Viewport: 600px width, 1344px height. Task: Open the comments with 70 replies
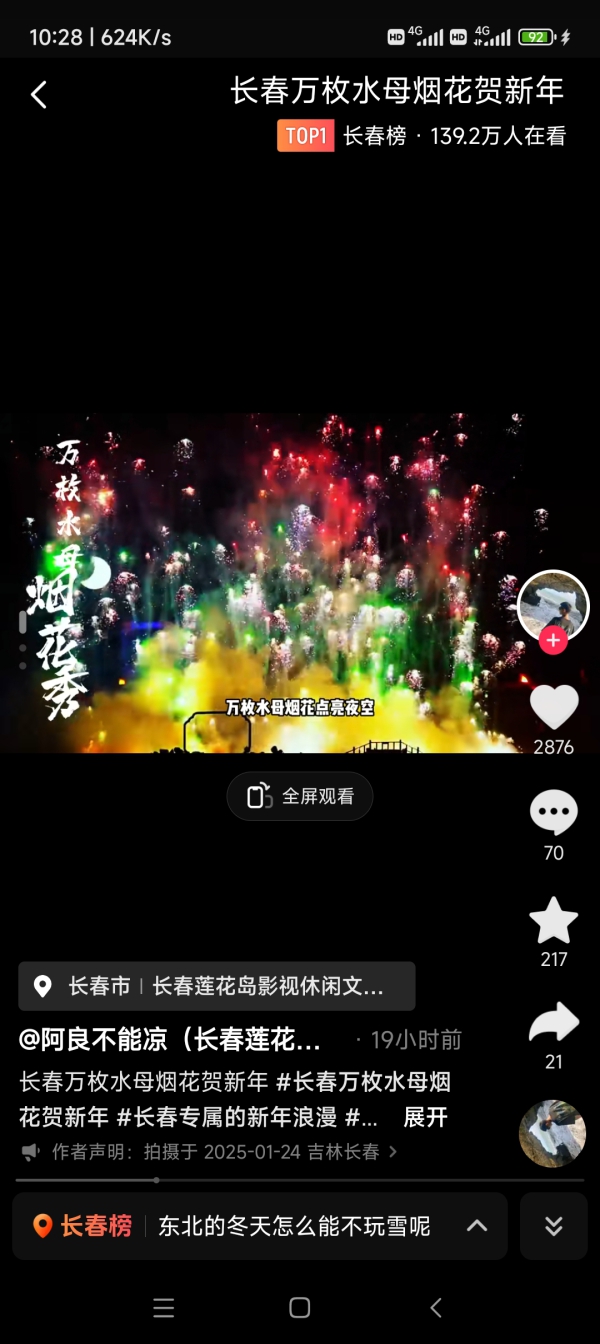(553, 813)
